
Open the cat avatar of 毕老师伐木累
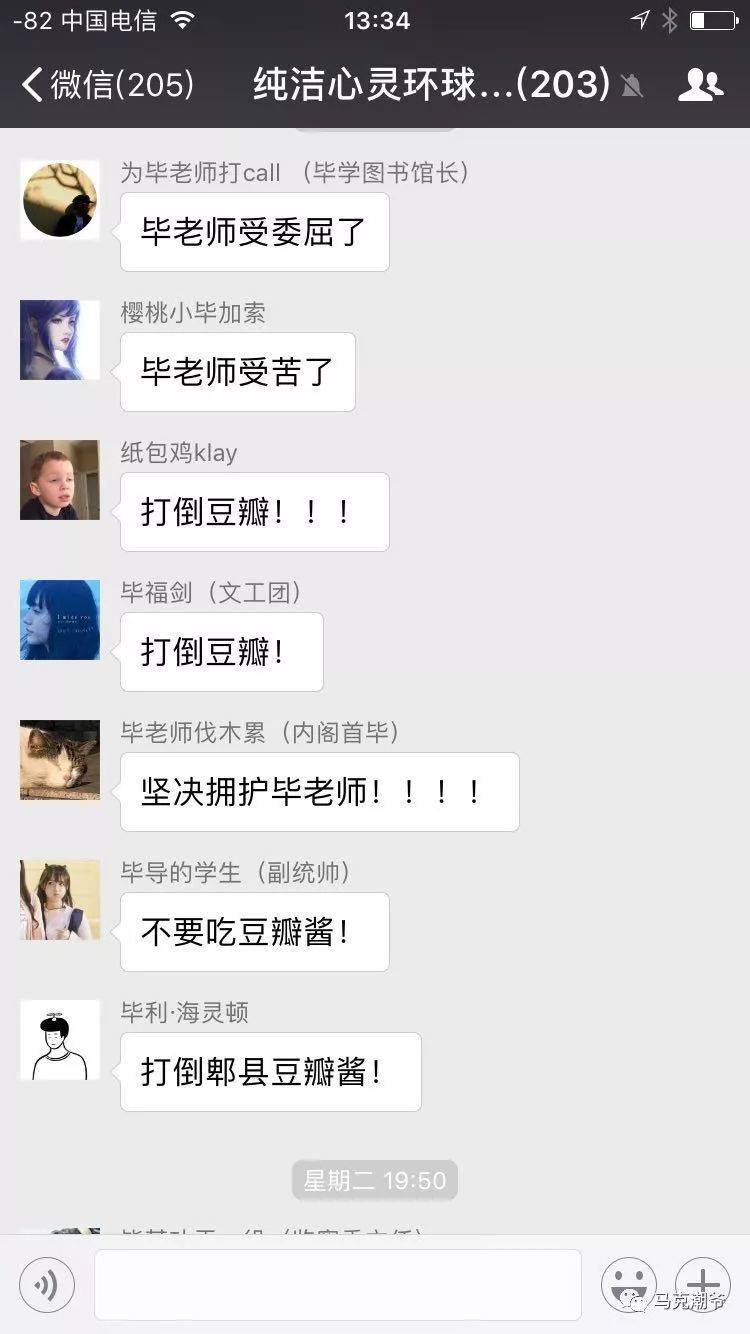[60, 760]
